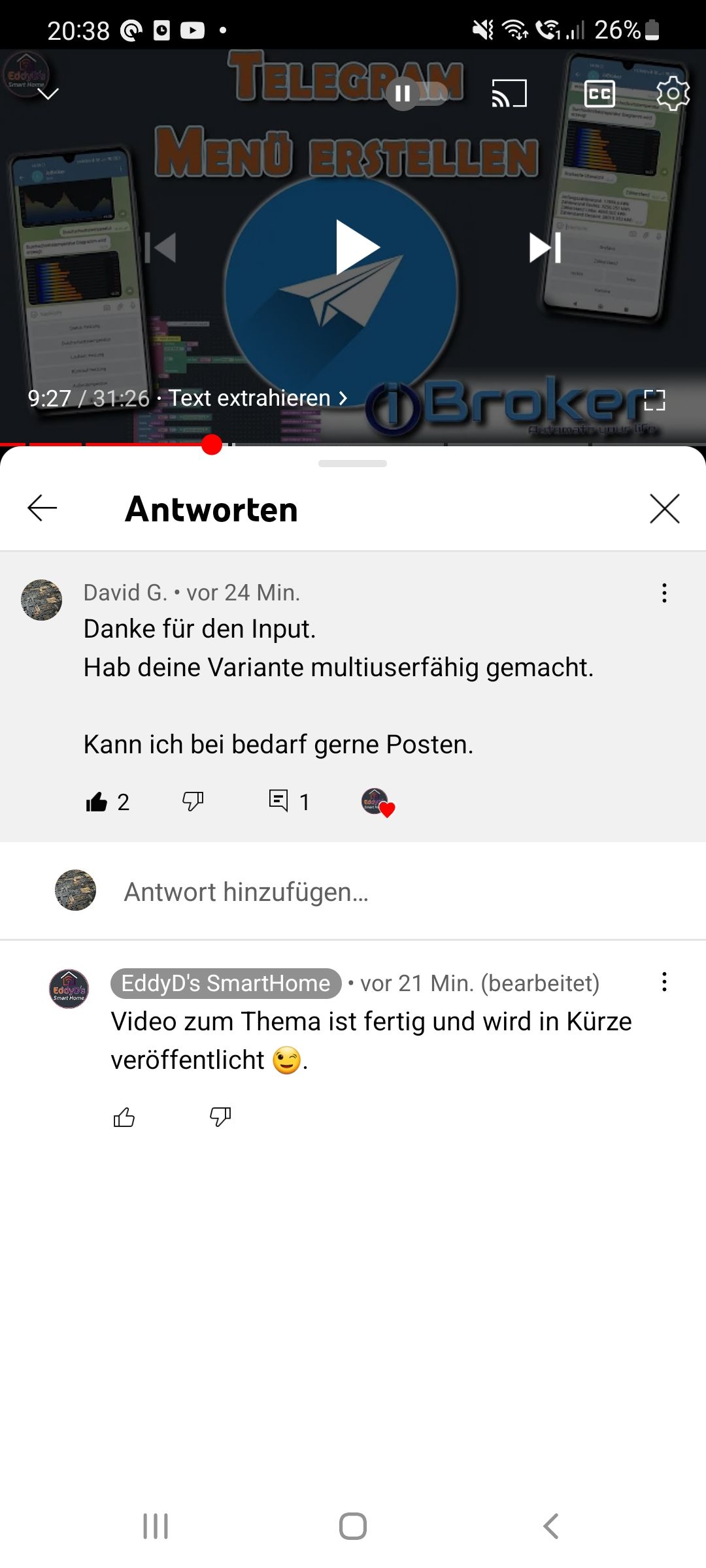Play the video
This screenshot has width=706, height=1568.
pos(356,247)
